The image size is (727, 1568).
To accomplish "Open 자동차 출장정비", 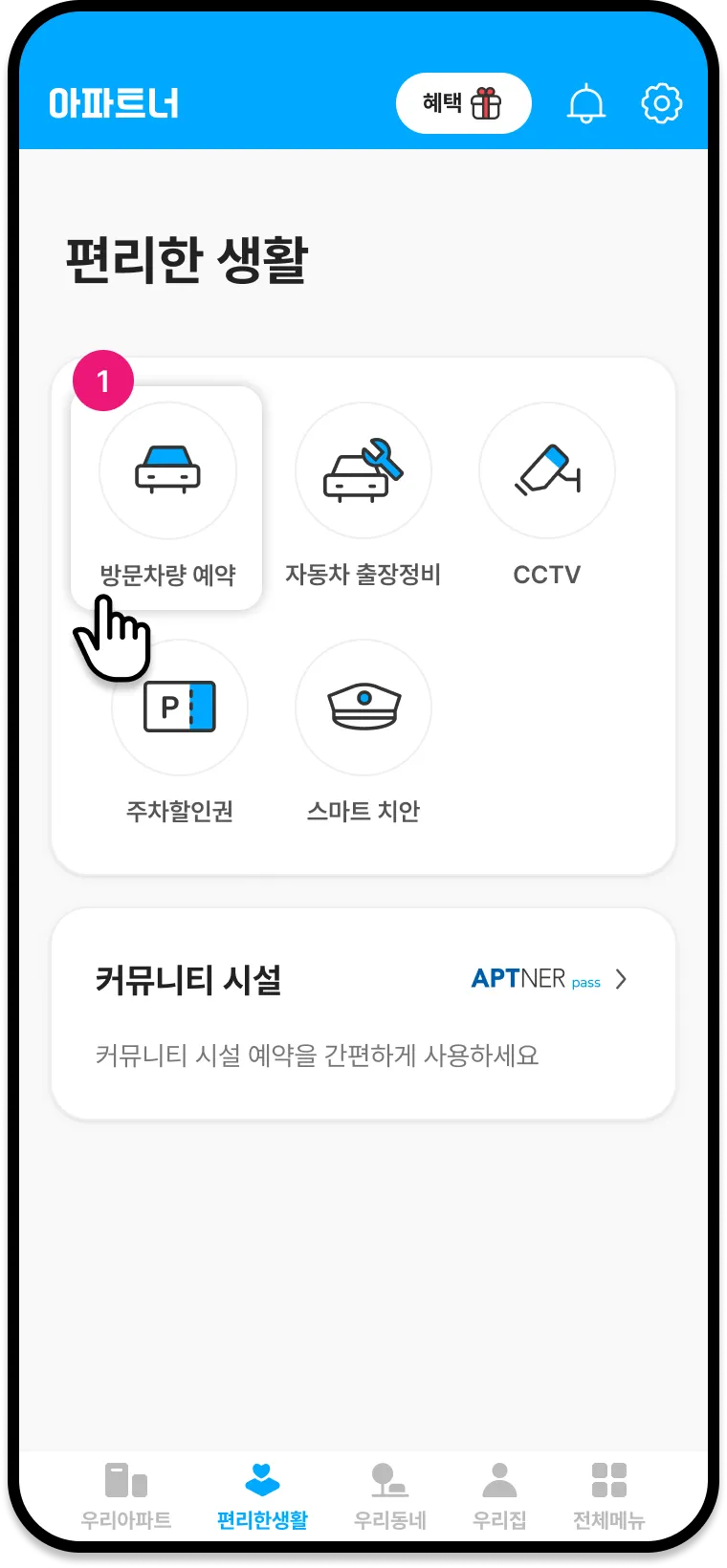I will point(363,497).
